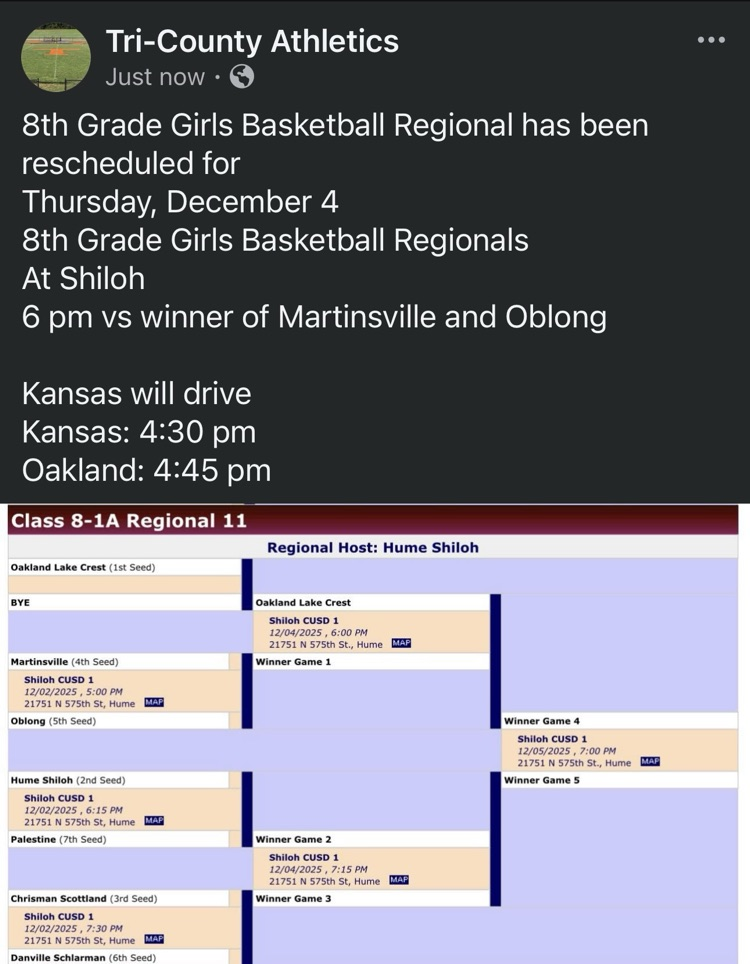Open MAP for the Oakland Lake Crest 6:00 PM game

pyautogui.click(x=400, y=643)
